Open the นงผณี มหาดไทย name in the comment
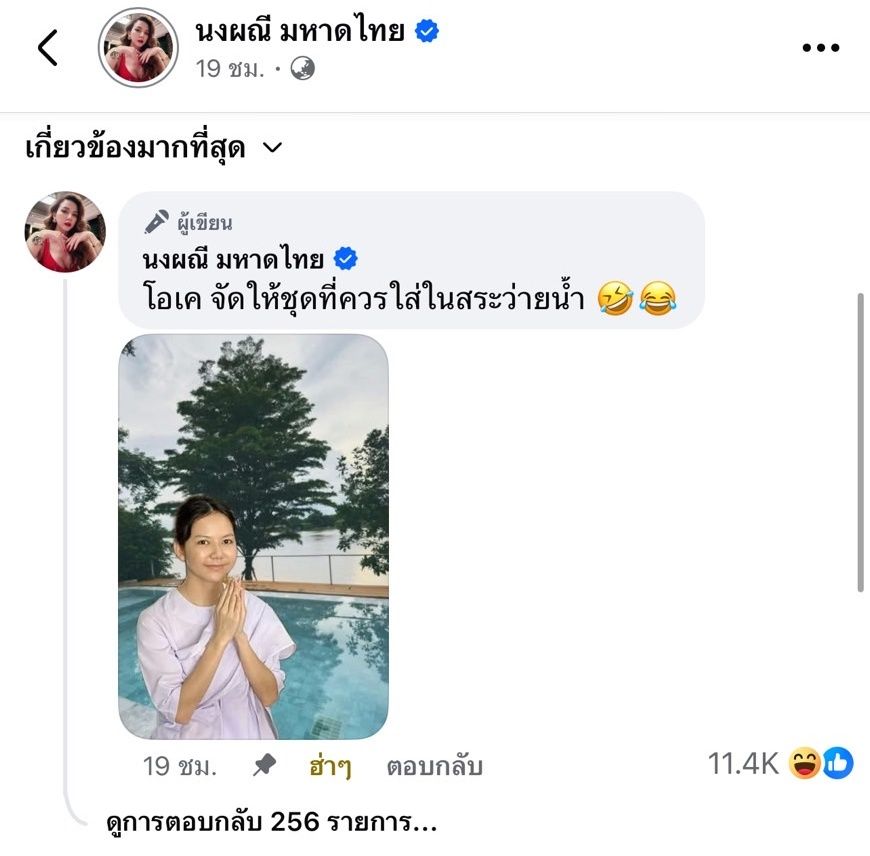 point(234,259)
